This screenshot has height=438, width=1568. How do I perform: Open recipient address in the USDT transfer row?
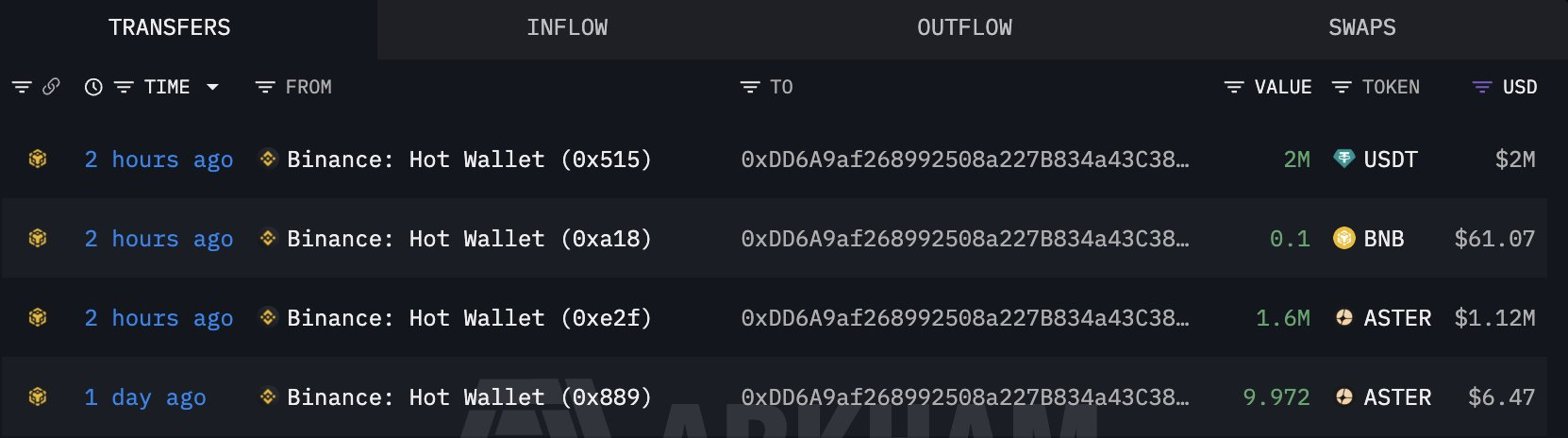964,160
